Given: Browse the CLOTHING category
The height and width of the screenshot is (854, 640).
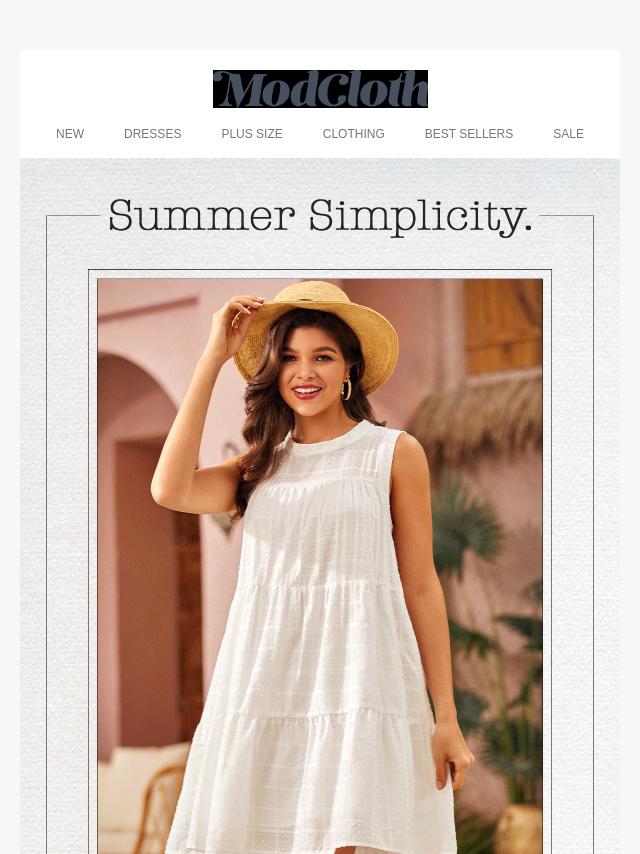Looking at the screenshot, I should click(353, 134).
